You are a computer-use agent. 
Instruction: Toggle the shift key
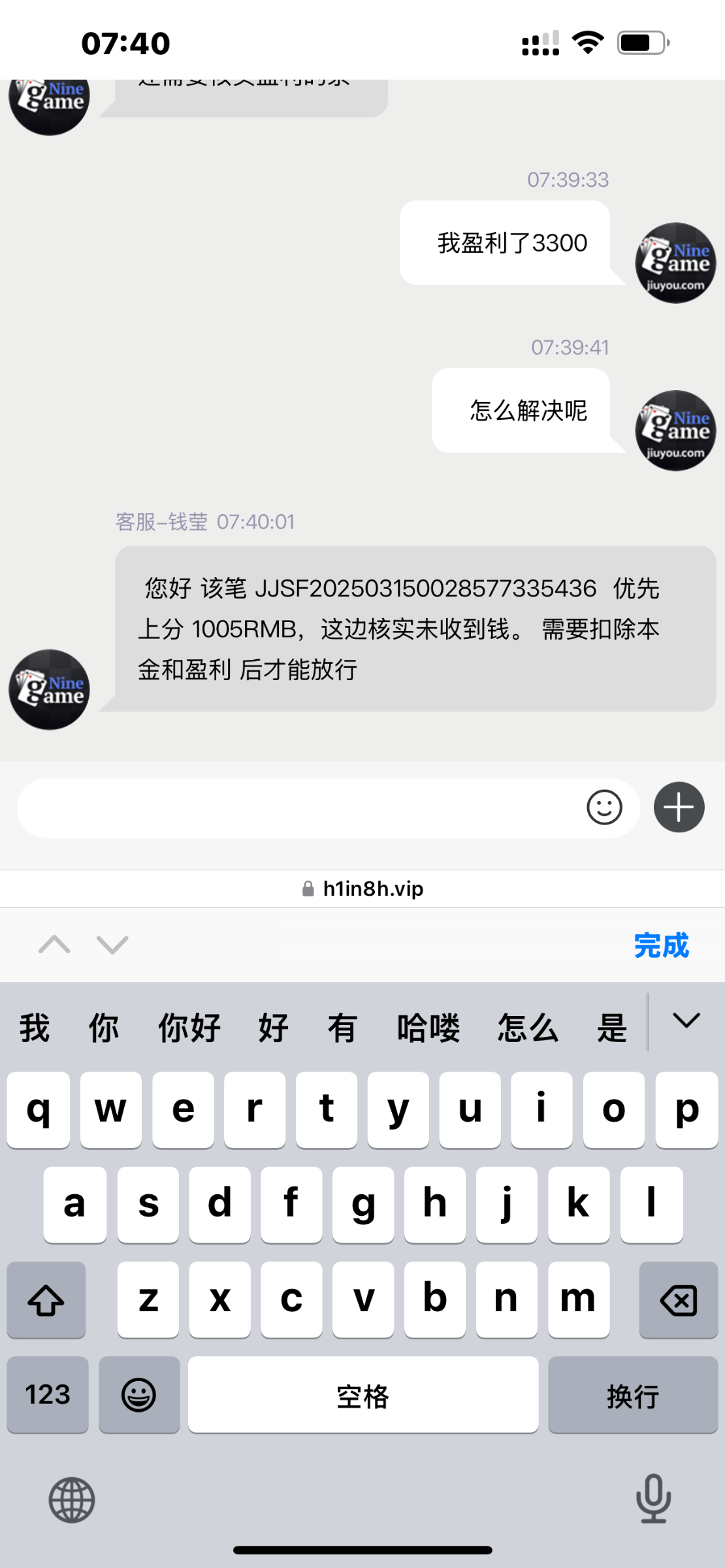(46, 1300)
